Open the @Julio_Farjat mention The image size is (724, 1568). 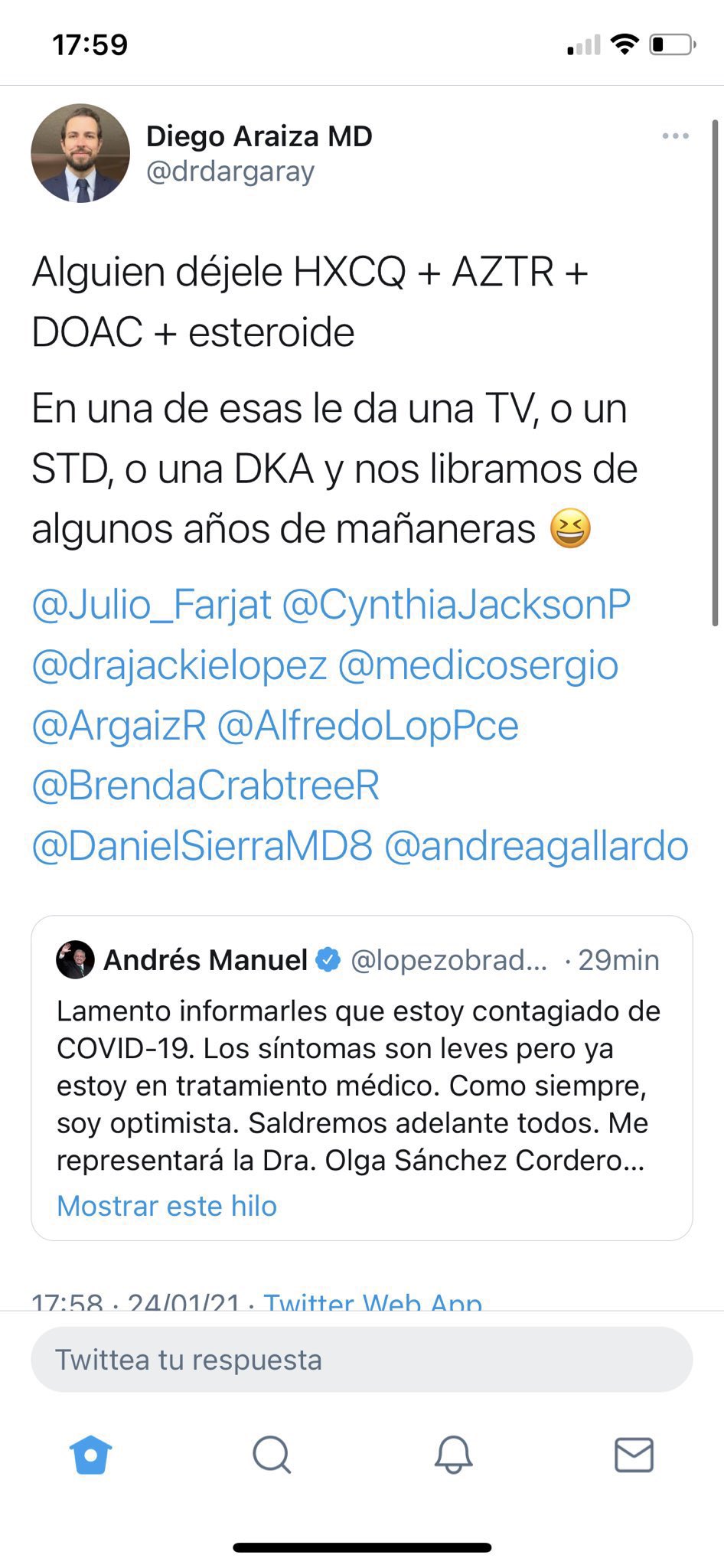coord(152,605)
